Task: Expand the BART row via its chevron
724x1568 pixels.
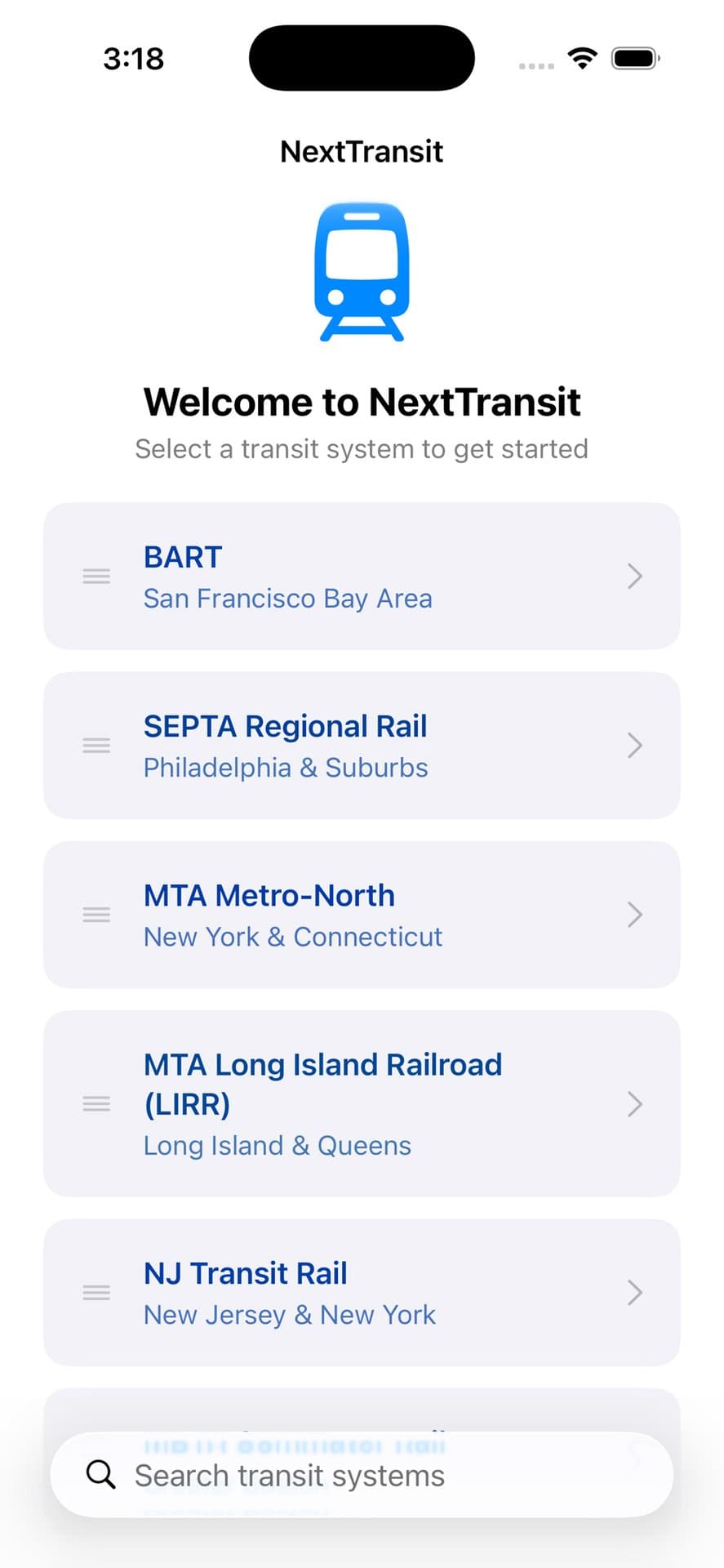Action: [x=636, y=576]
